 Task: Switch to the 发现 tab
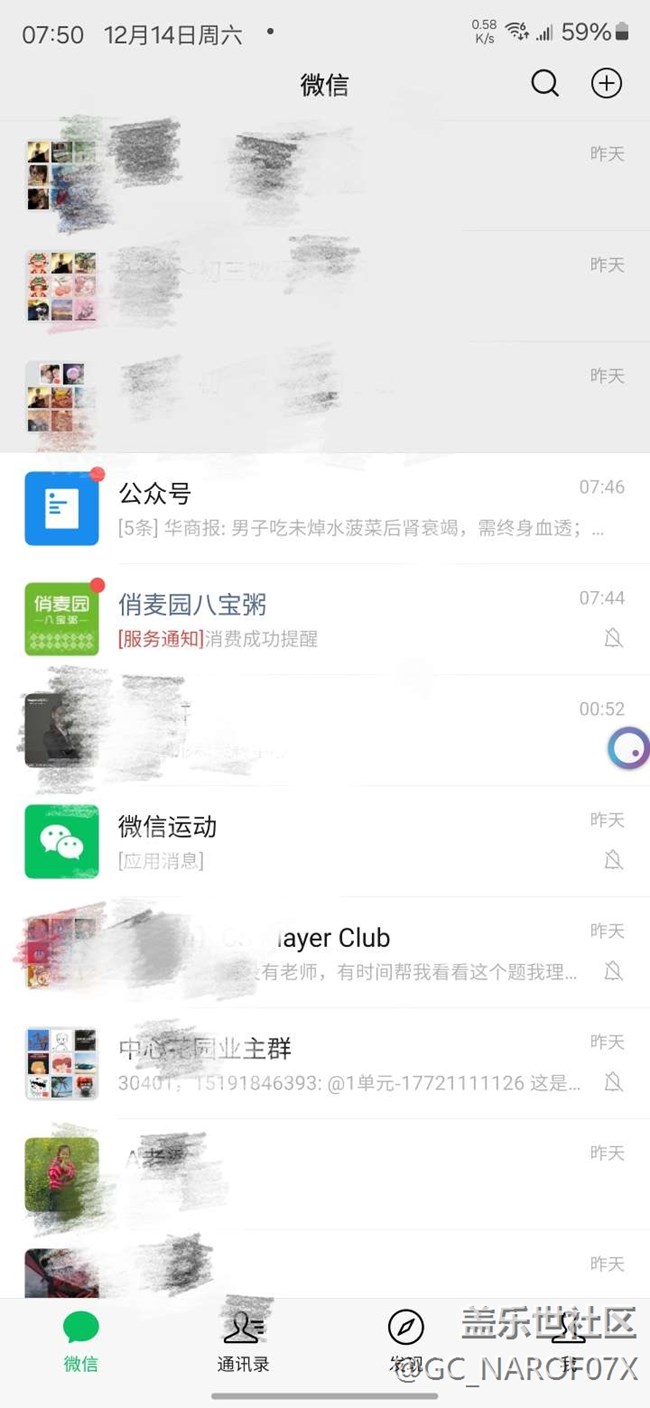click(x=406, y=1340)
